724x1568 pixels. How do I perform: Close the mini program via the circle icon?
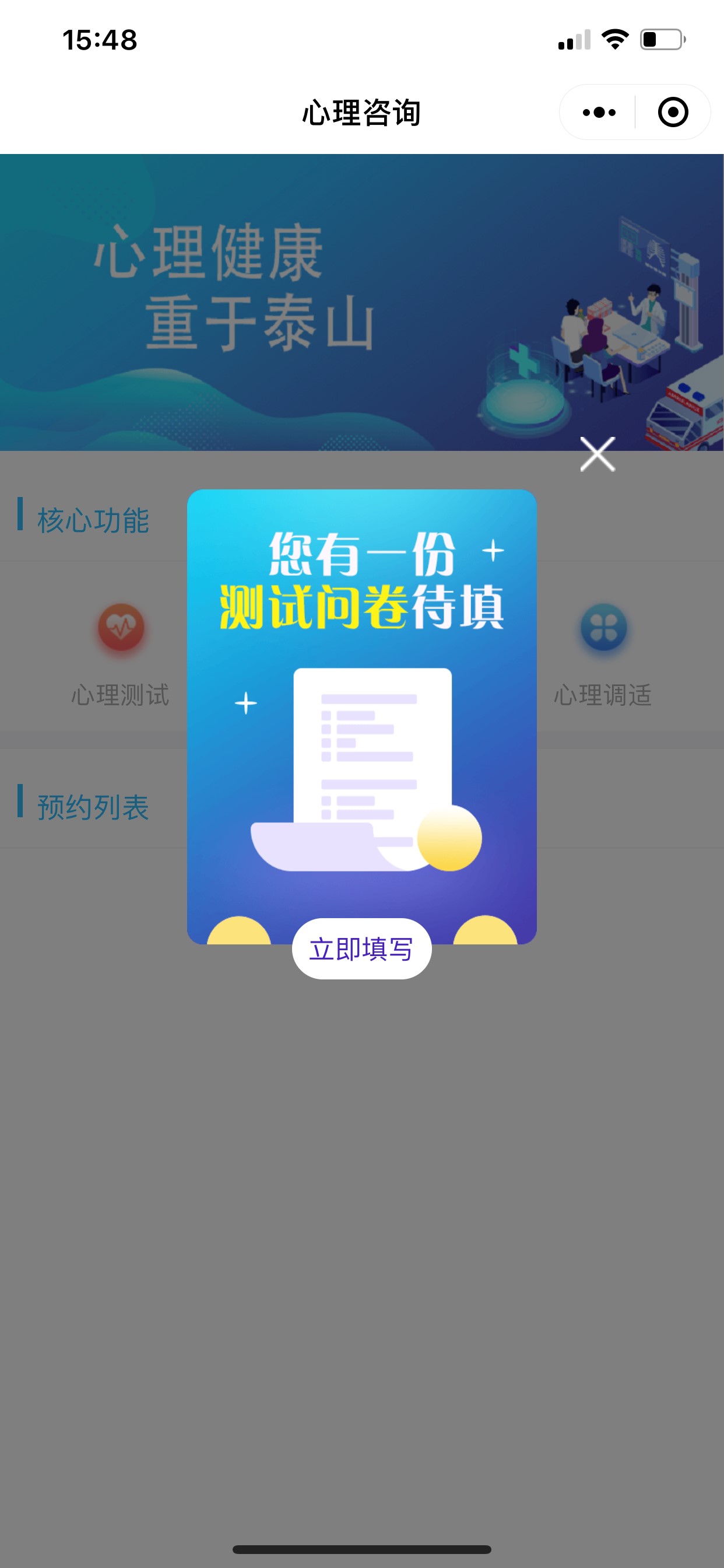pos(672,113)
